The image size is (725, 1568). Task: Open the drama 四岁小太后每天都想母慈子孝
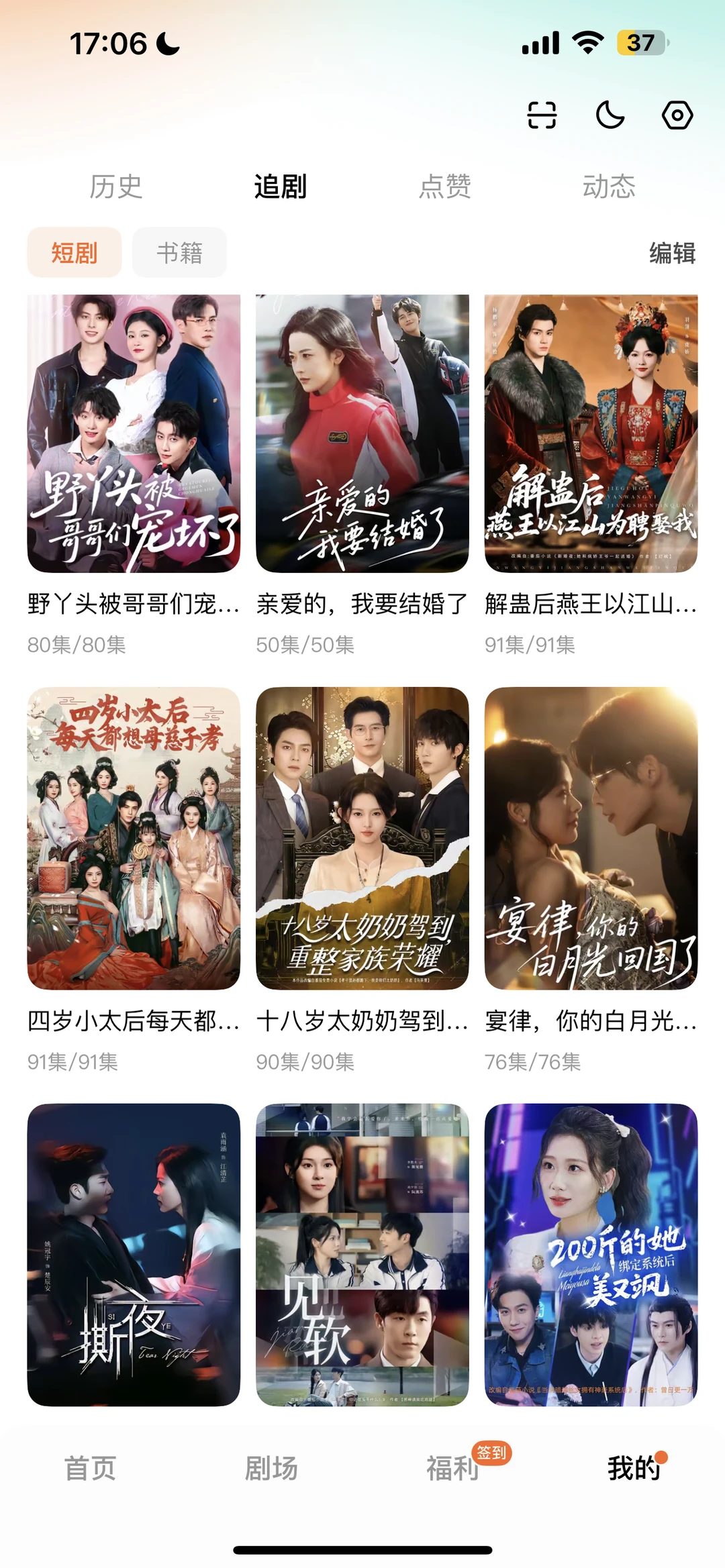134,838
